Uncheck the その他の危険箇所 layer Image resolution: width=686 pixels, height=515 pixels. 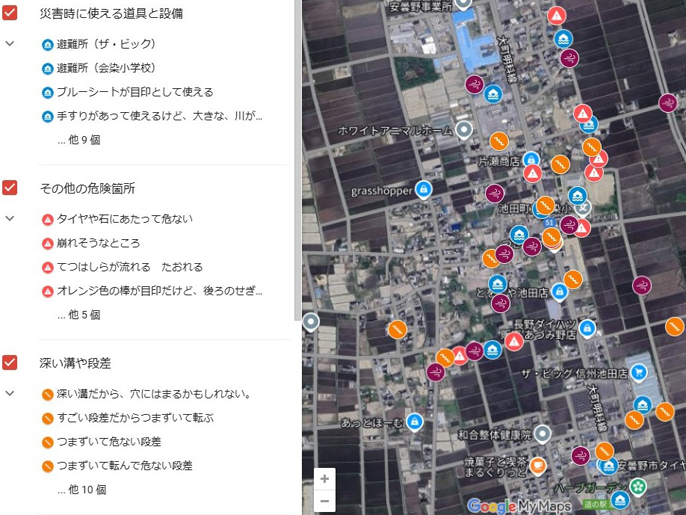(10, 188)
